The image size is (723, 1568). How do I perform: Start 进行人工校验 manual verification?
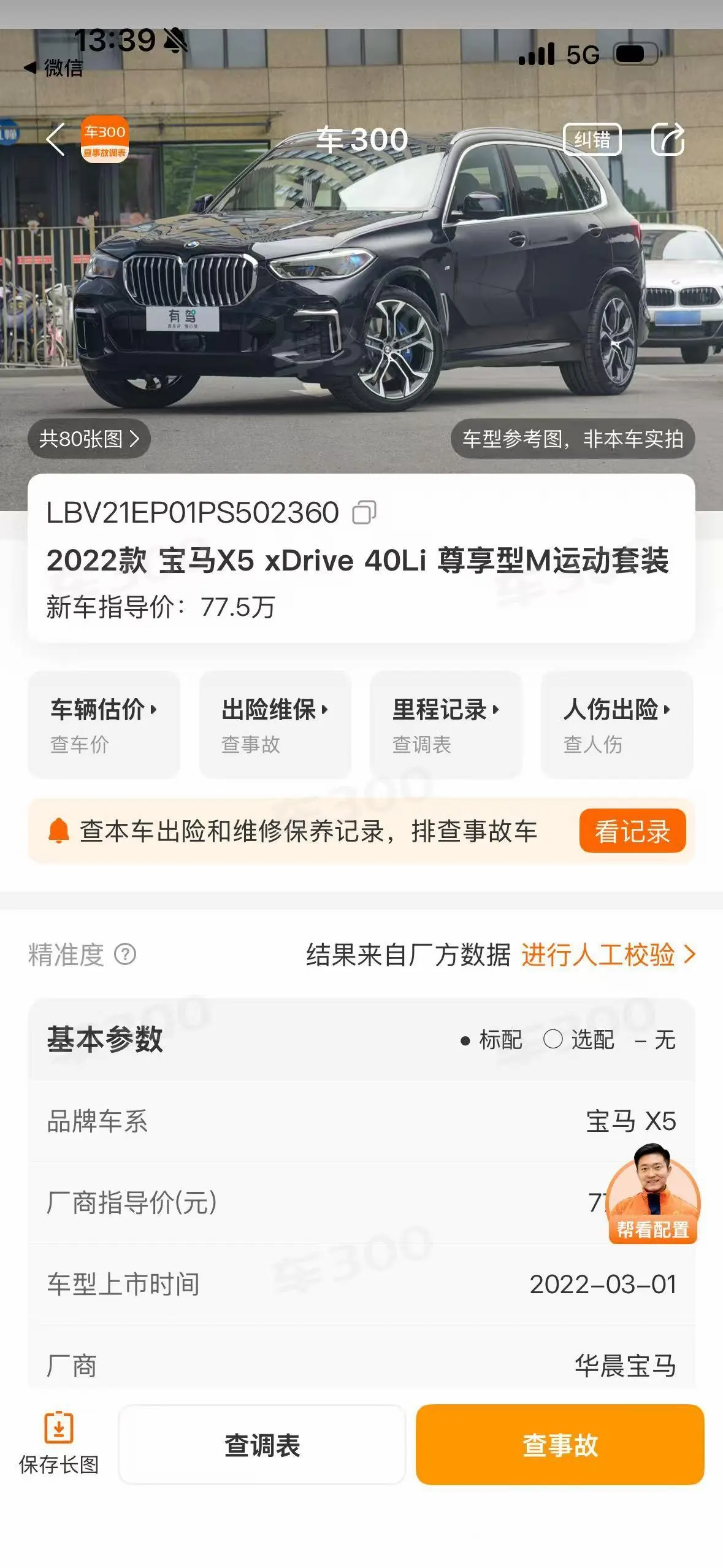tap(608, 955)
